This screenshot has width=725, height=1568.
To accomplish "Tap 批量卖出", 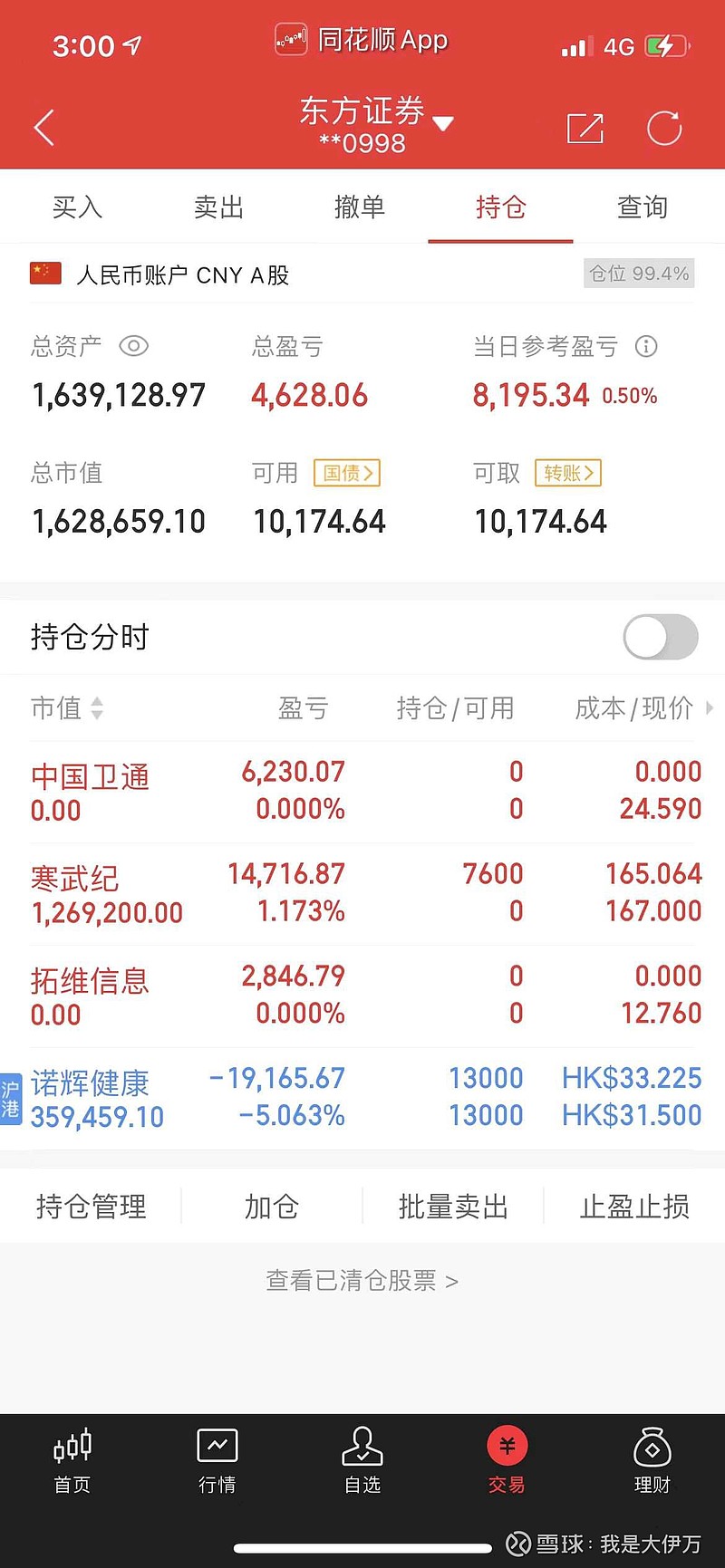I will 453,1207.
